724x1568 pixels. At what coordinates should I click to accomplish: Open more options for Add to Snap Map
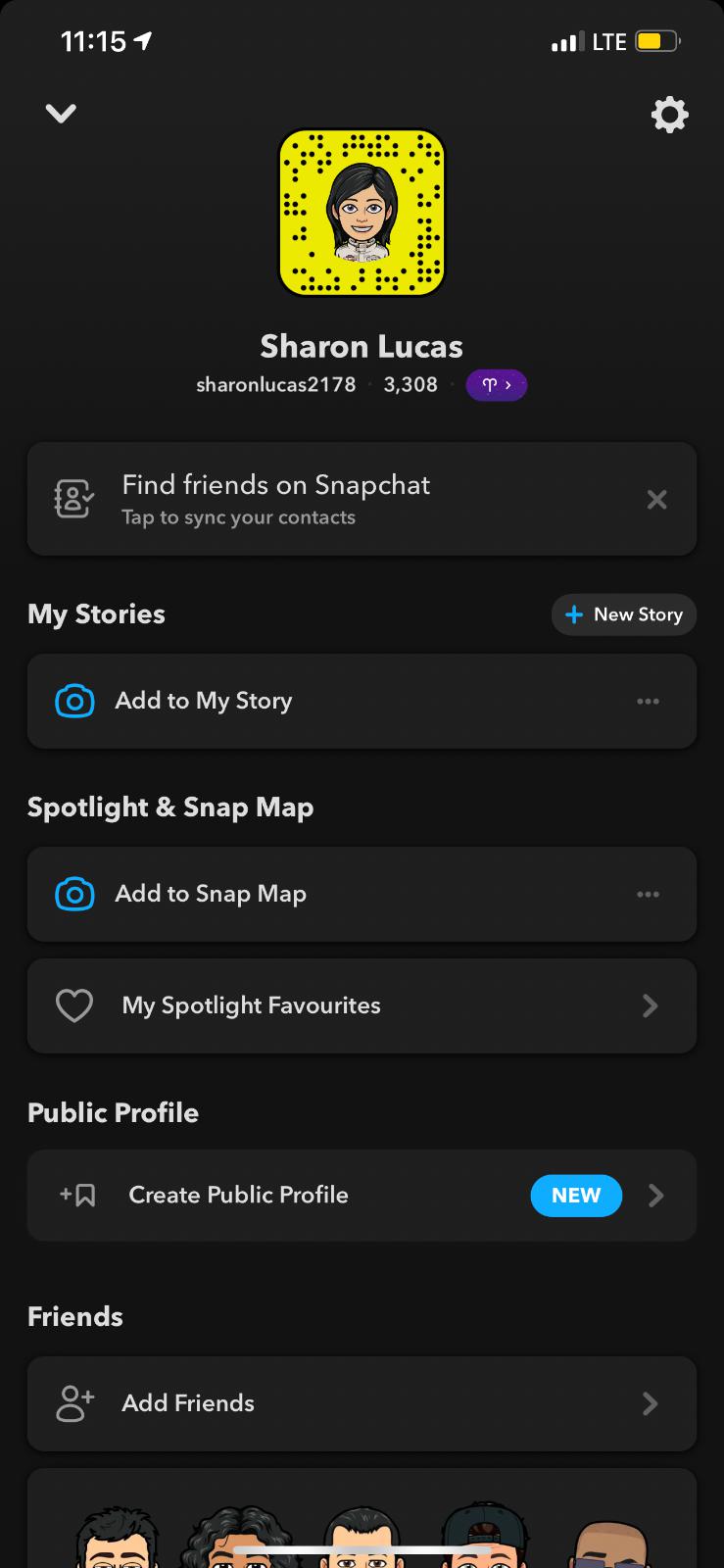[648, 894]
